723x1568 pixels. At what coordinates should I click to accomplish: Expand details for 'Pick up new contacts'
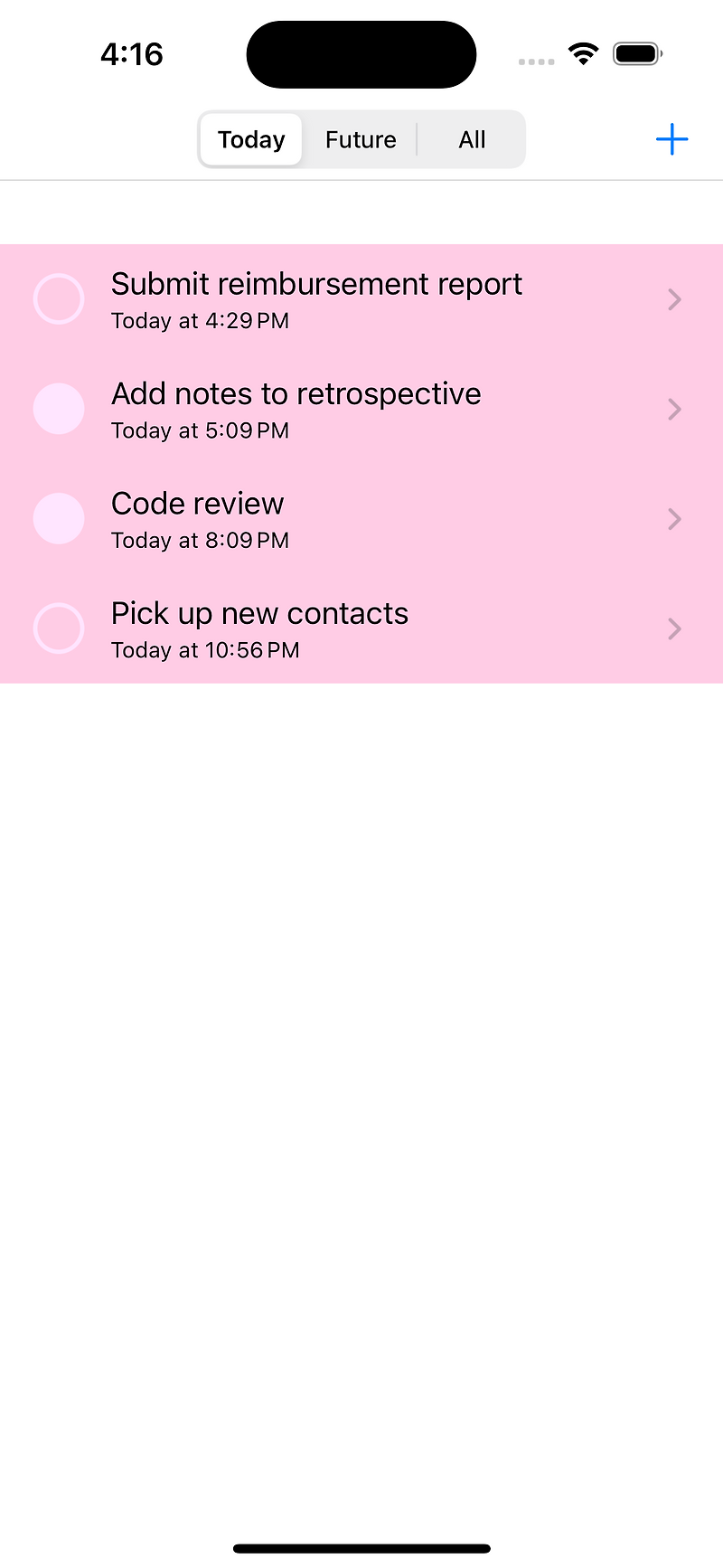point(674,628)
